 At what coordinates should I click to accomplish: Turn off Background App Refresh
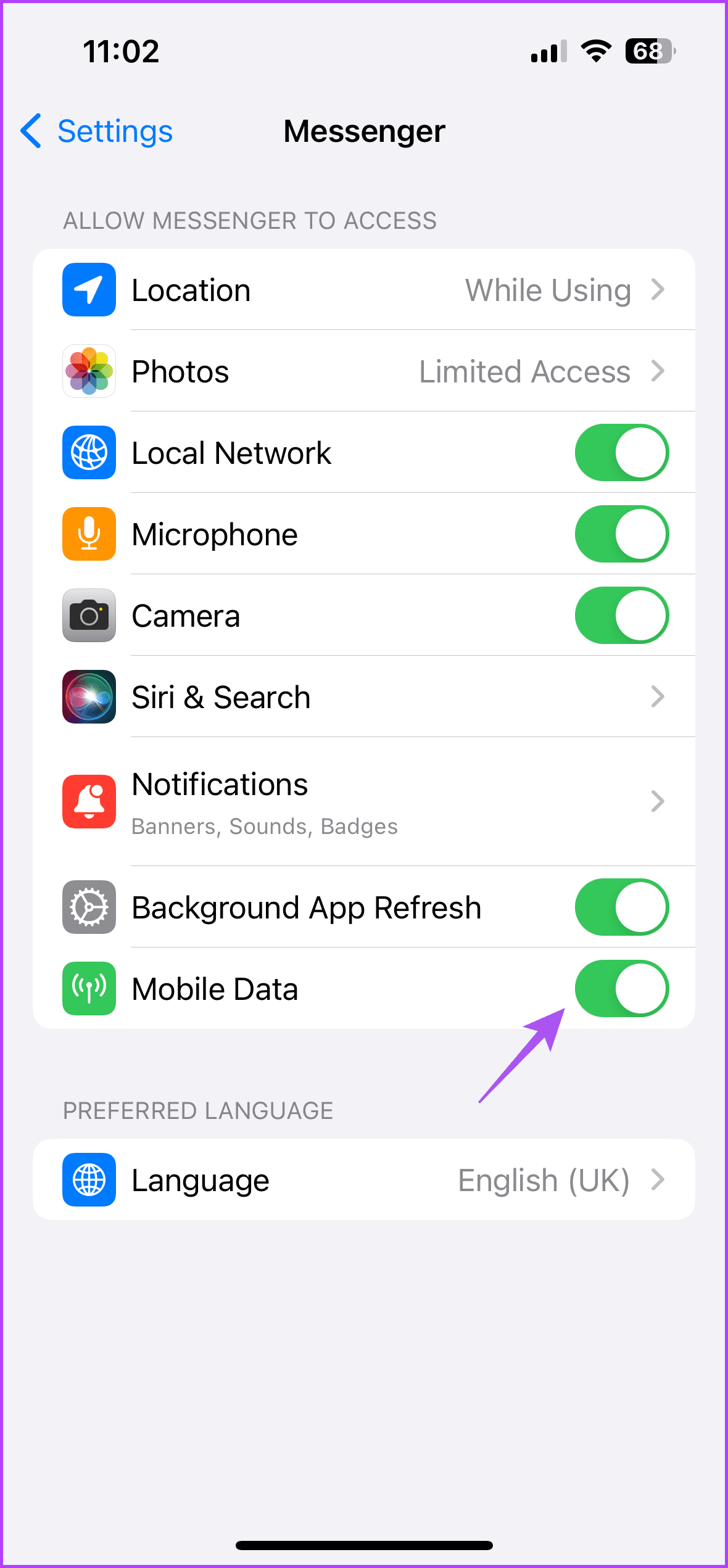pos(621,907)
